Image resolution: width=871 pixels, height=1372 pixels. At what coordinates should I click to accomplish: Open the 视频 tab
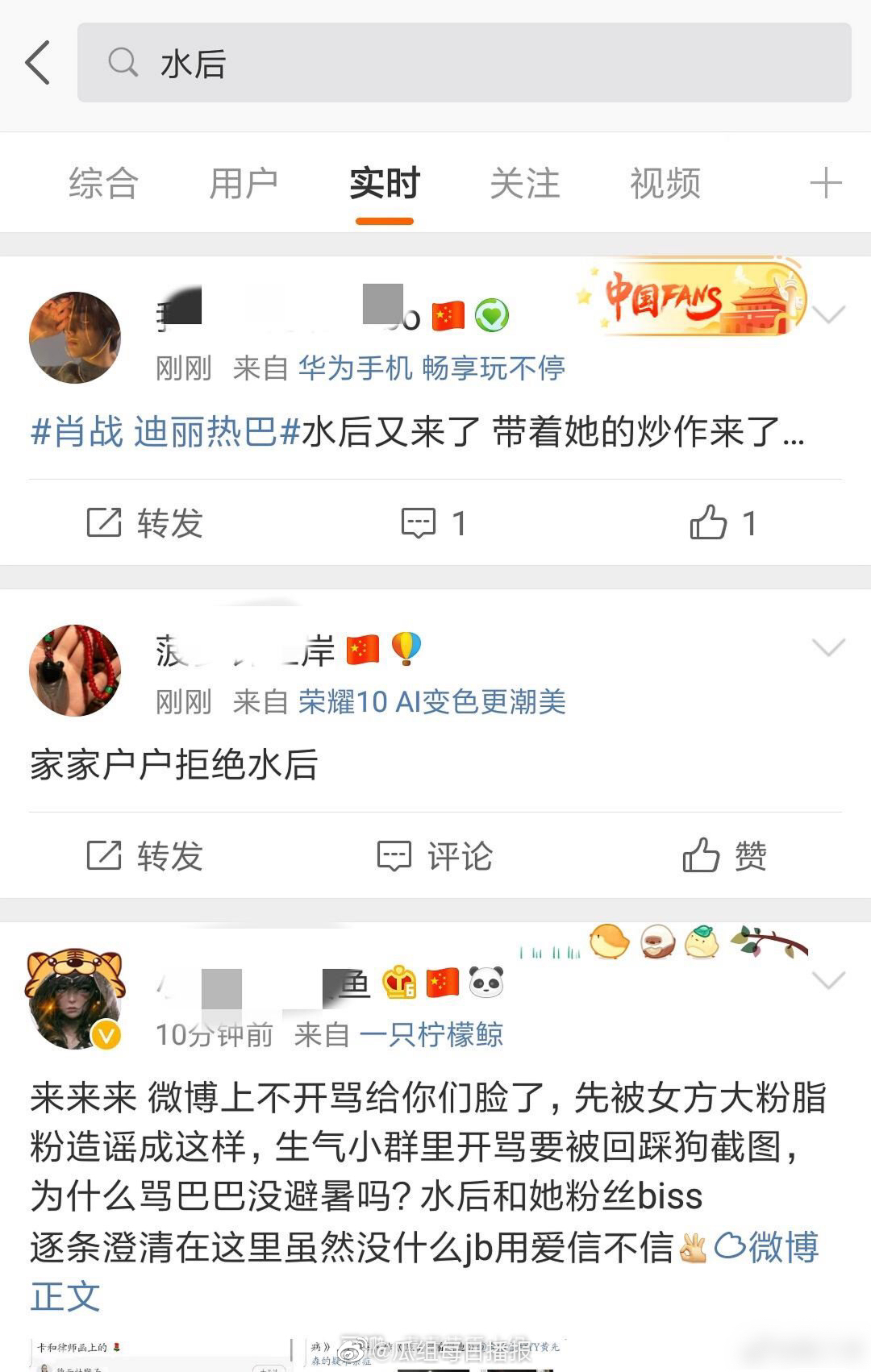tap(665, 183)
